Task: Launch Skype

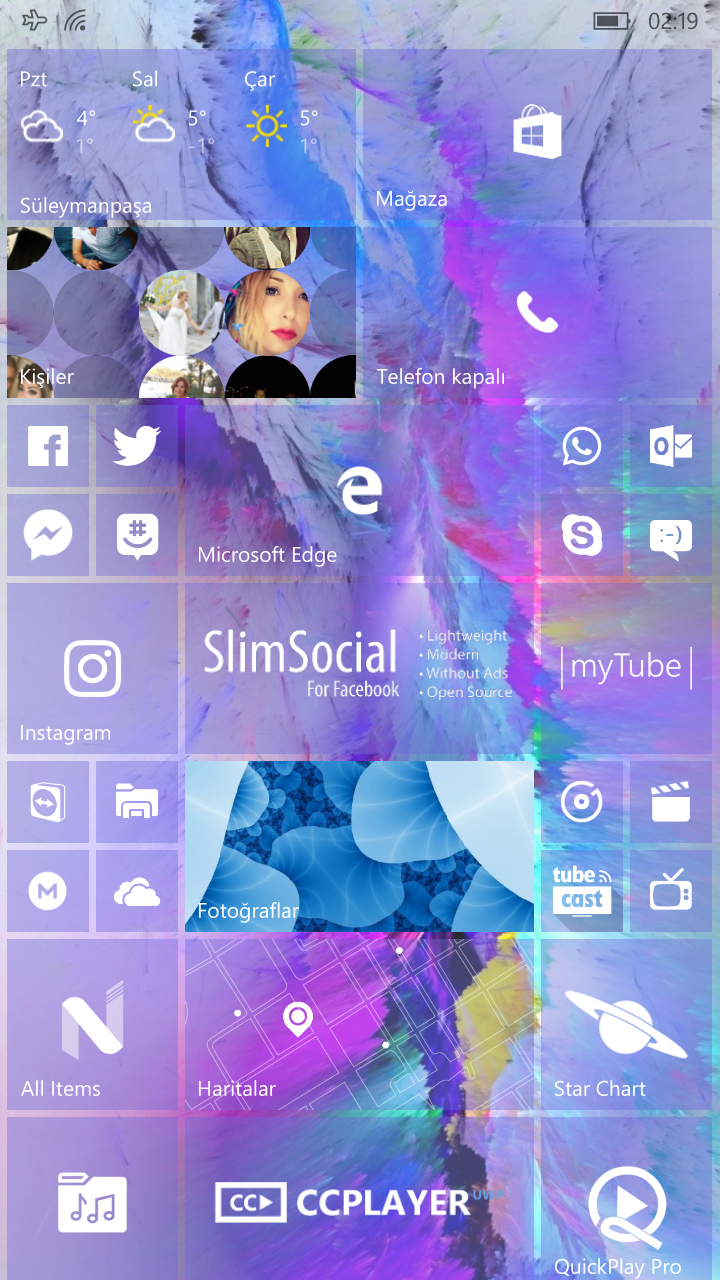Action: tap(582, 535)
